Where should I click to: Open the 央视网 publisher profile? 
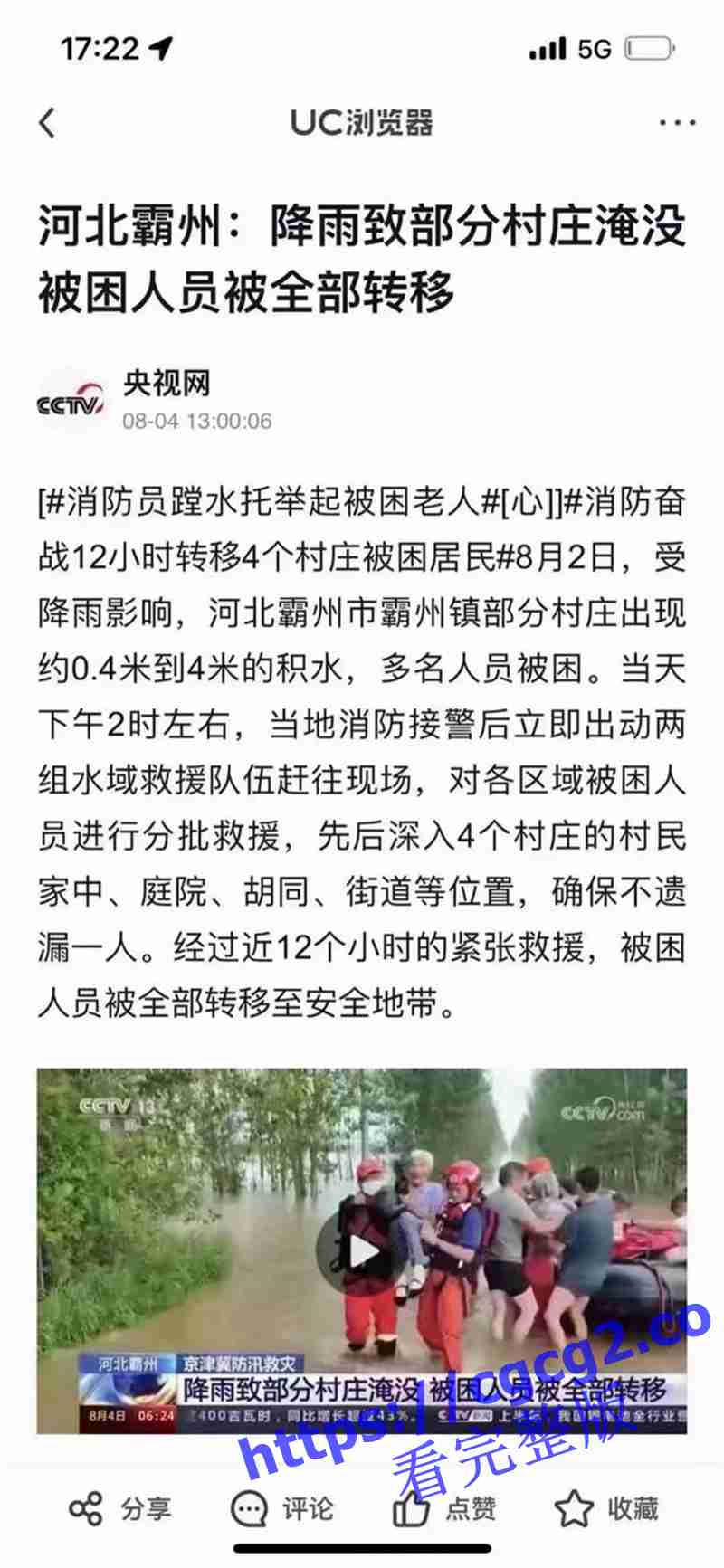coord(167,384)
